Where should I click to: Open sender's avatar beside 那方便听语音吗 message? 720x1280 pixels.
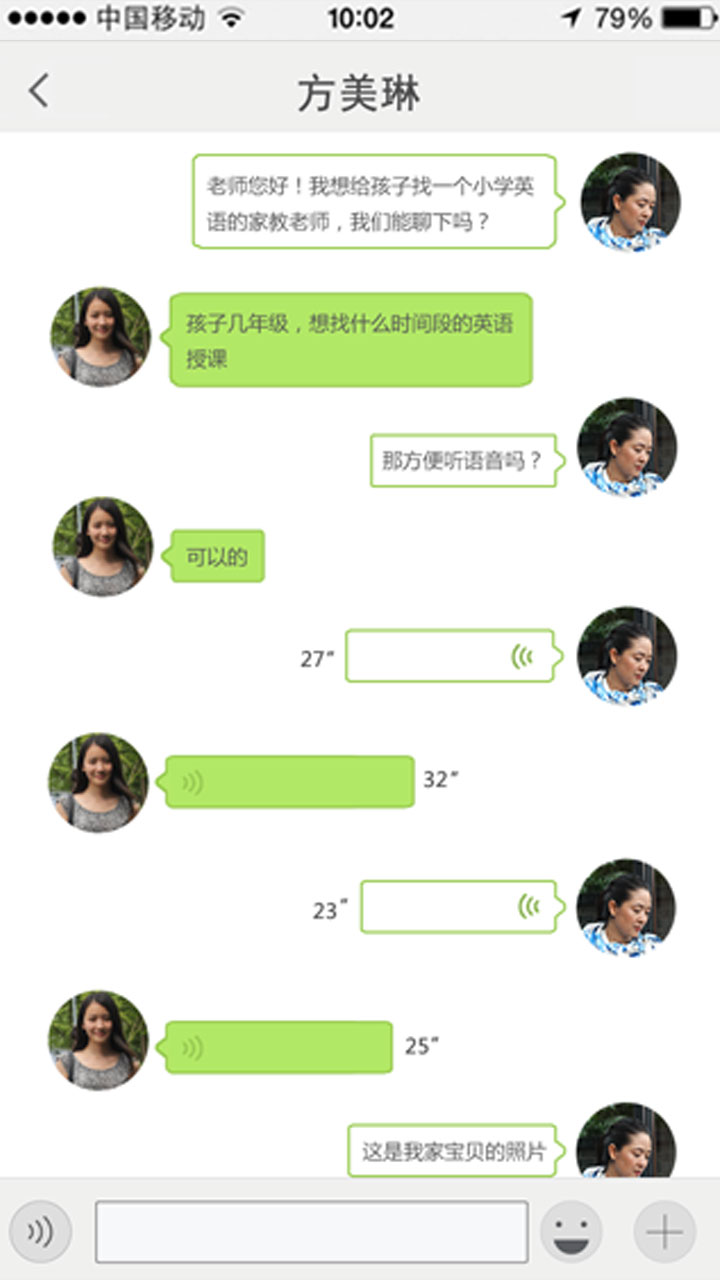point(627,447)
